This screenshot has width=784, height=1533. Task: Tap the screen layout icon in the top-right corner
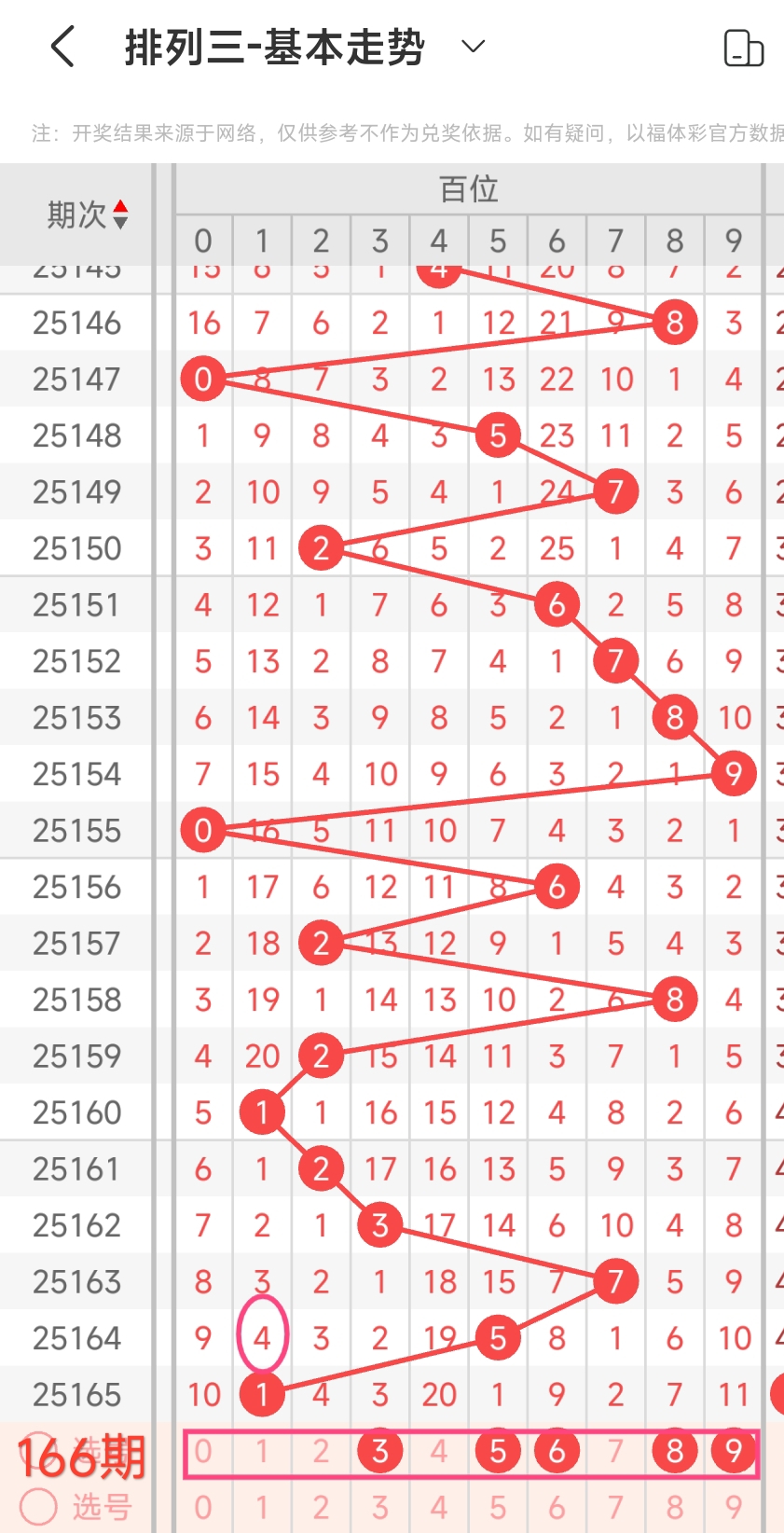[x=743, y=48]
